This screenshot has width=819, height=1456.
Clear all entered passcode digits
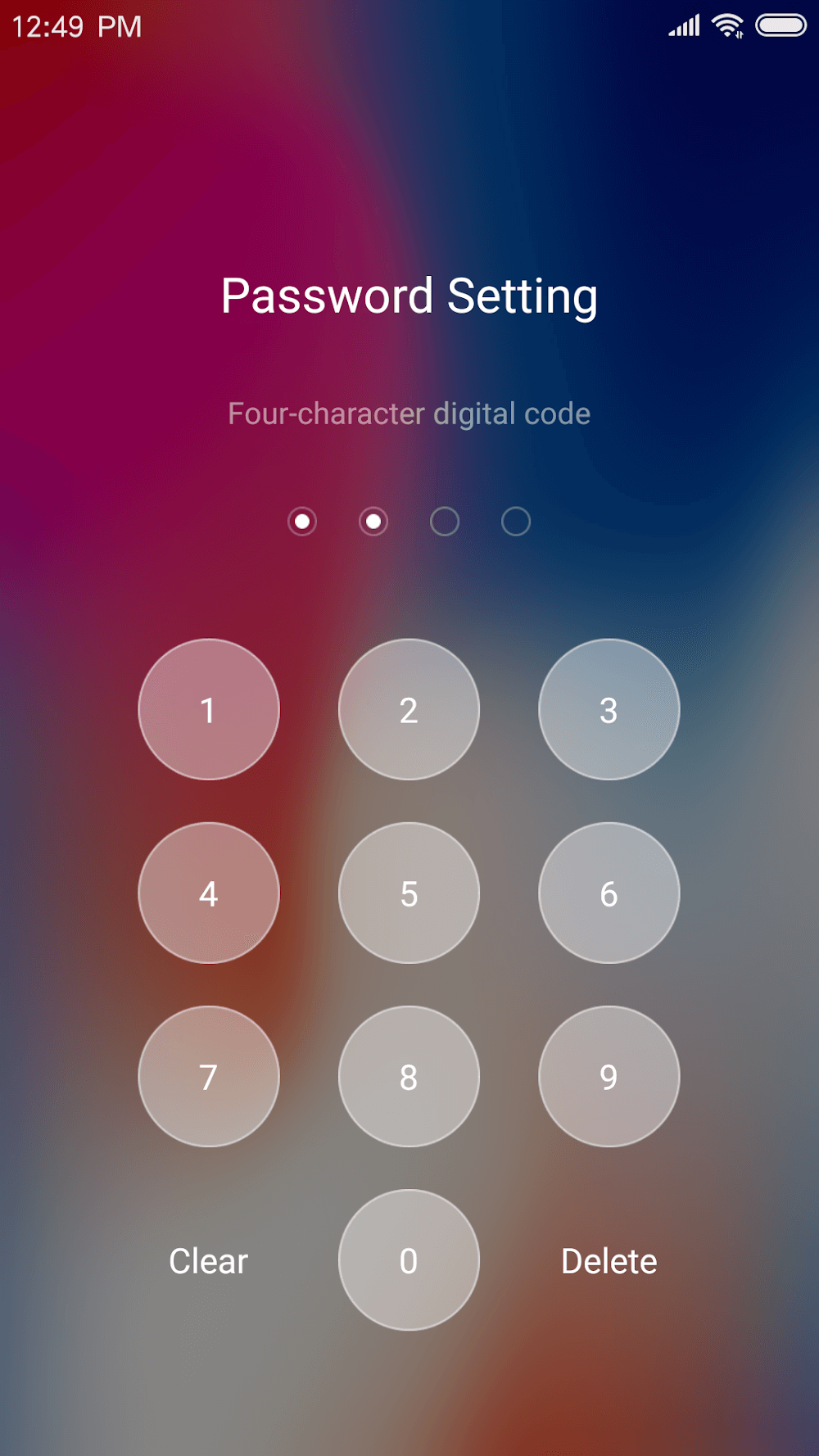coord(208,1261)
